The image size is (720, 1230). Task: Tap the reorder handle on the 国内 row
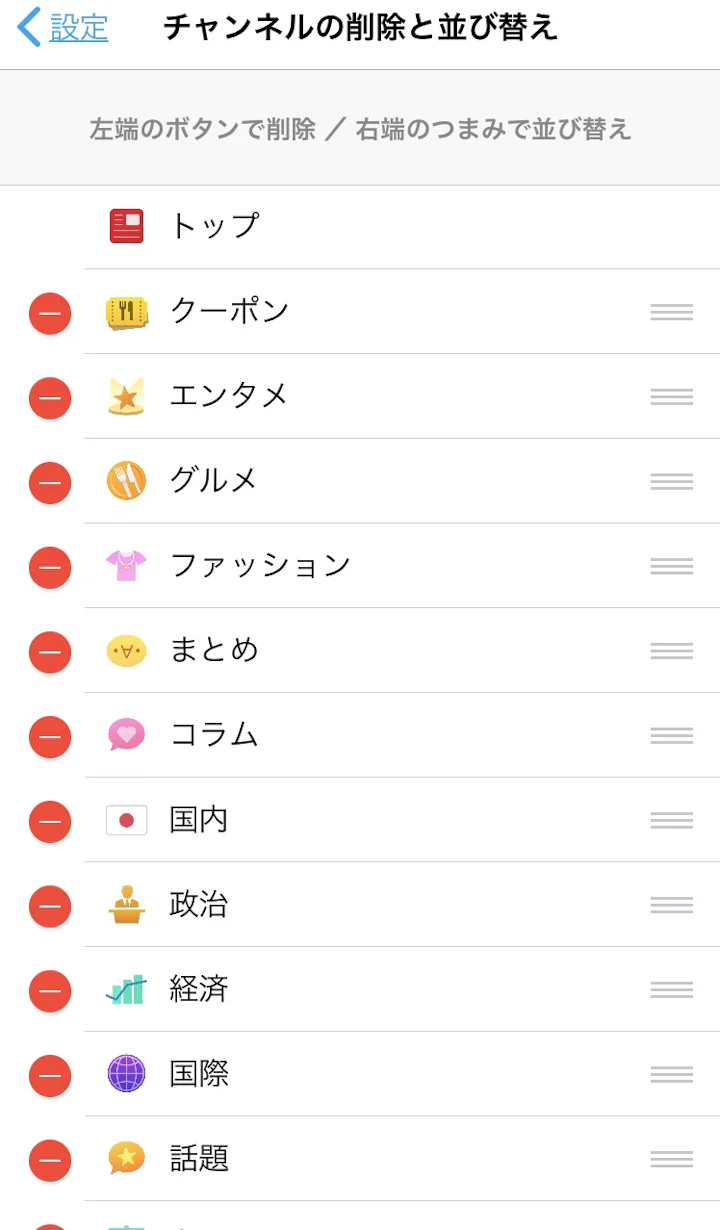click(672, 820)
